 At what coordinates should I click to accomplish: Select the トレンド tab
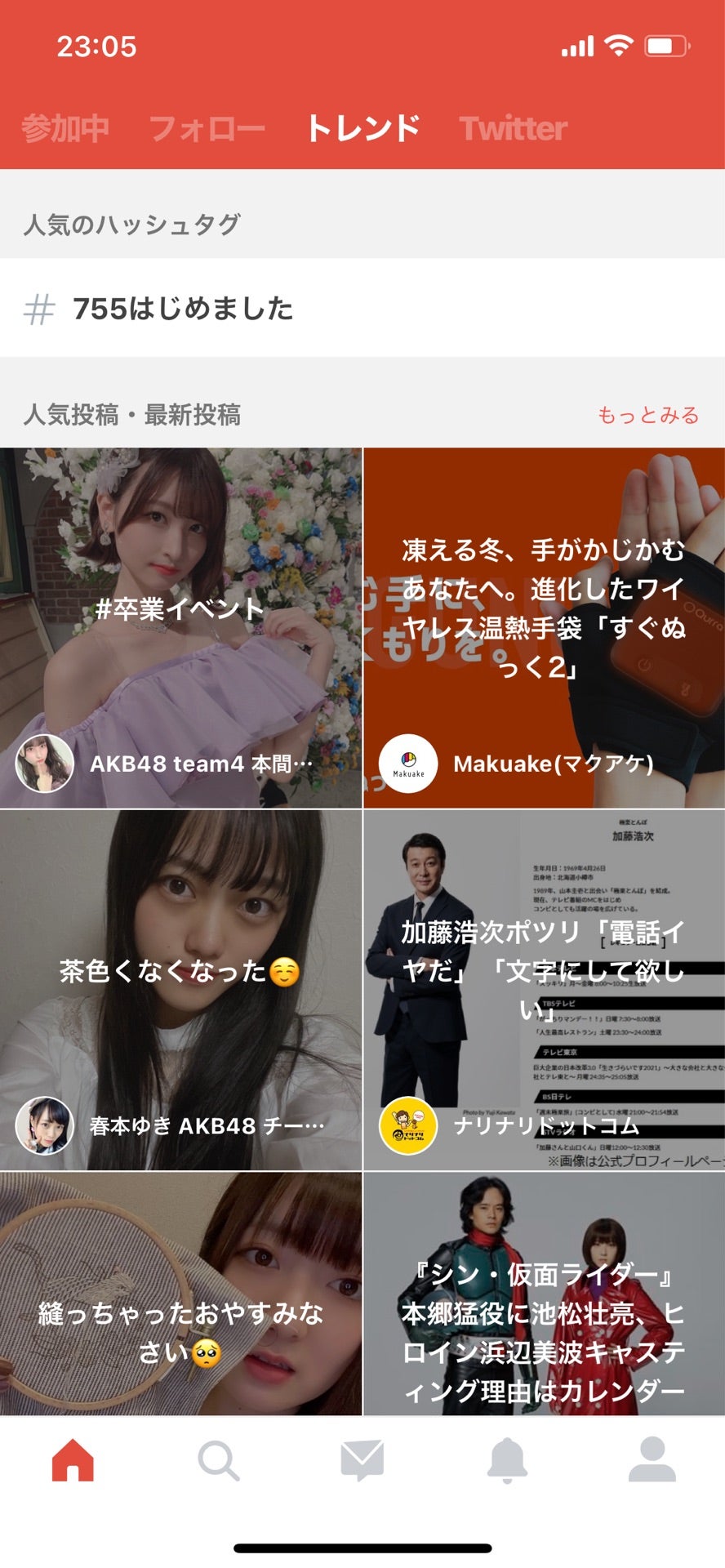(x=363, y=128)
